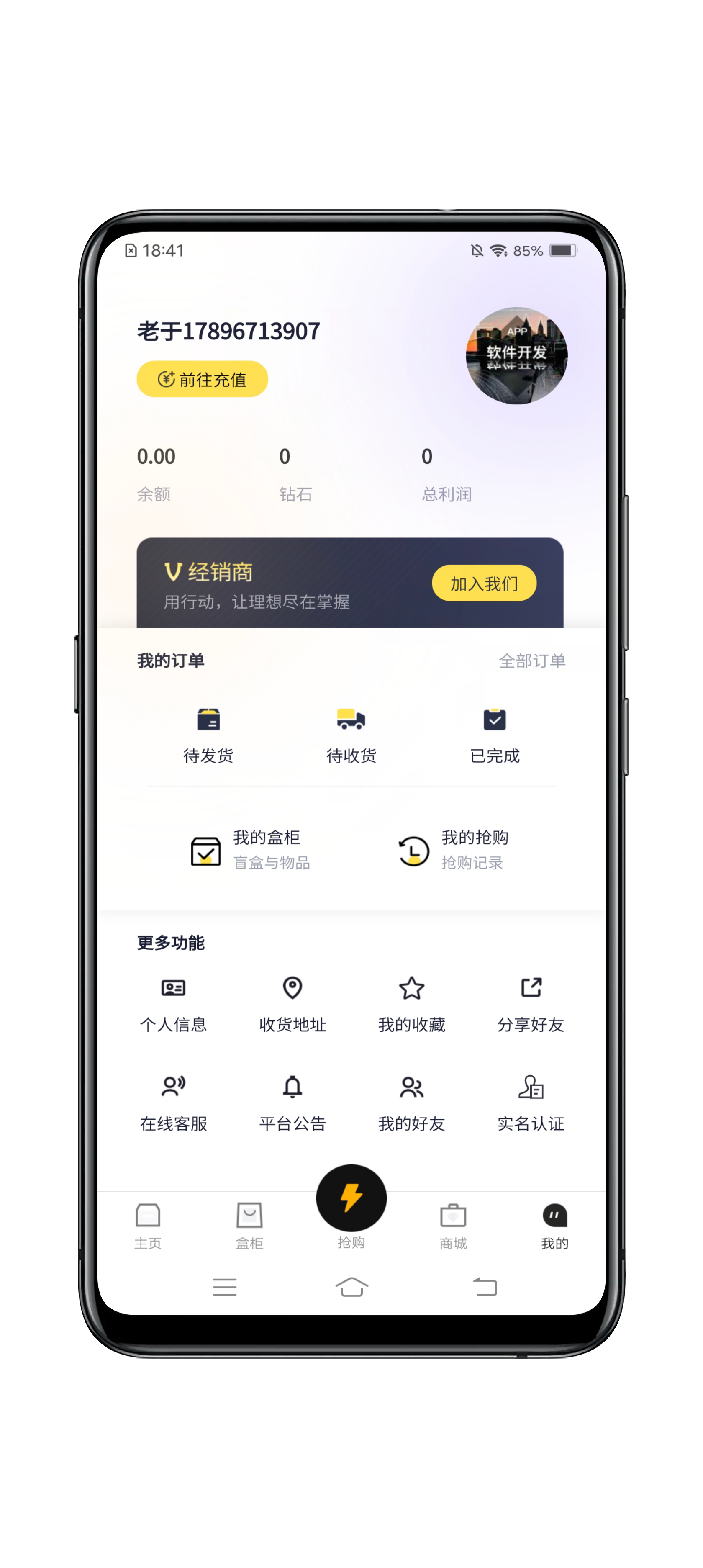
Task: Switch to the 商城 mall tab
Action: [454, 1225]
